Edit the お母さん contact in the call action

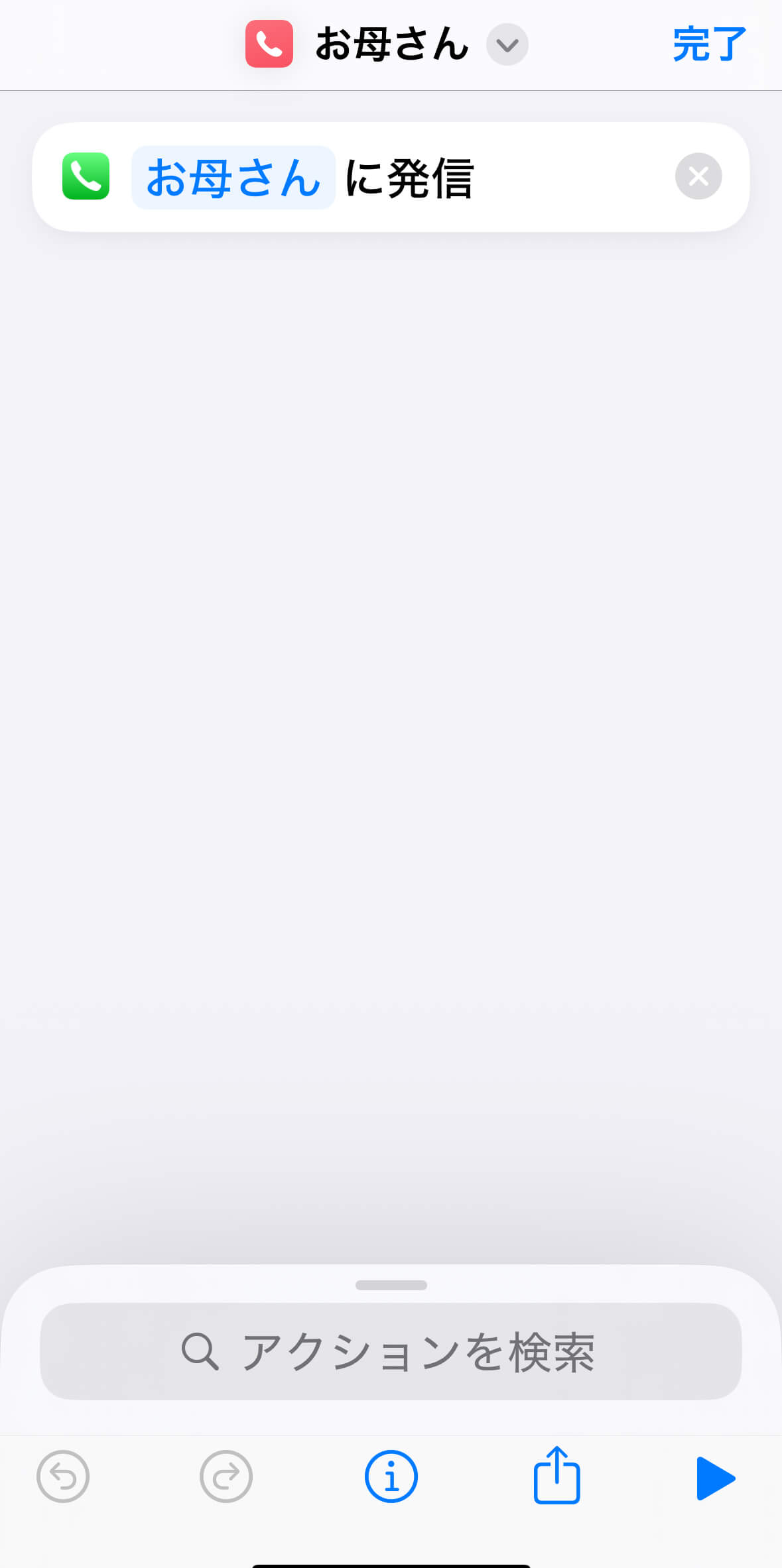[x=233, y=178]
